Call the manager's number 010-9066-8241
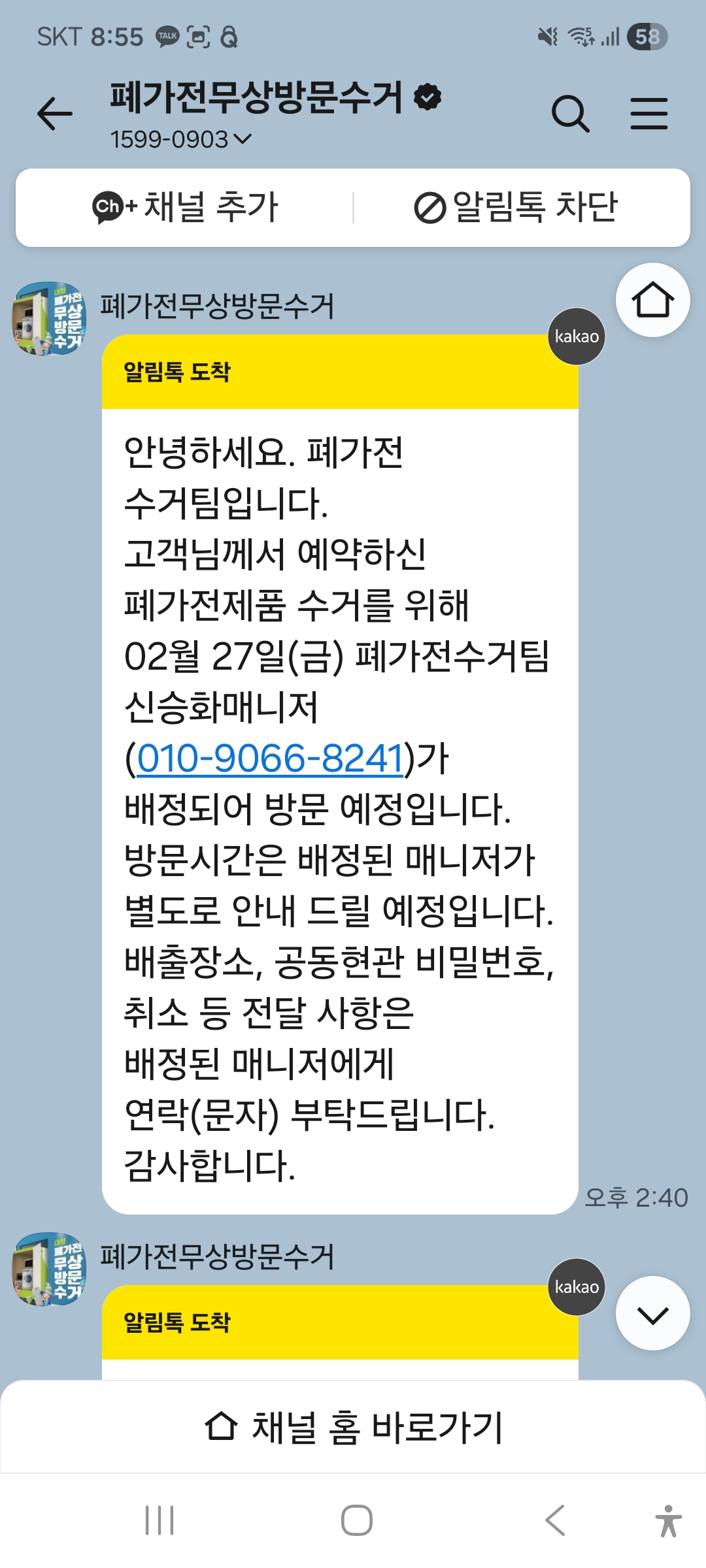The image size is (706, 1568). tap(269, 759)
